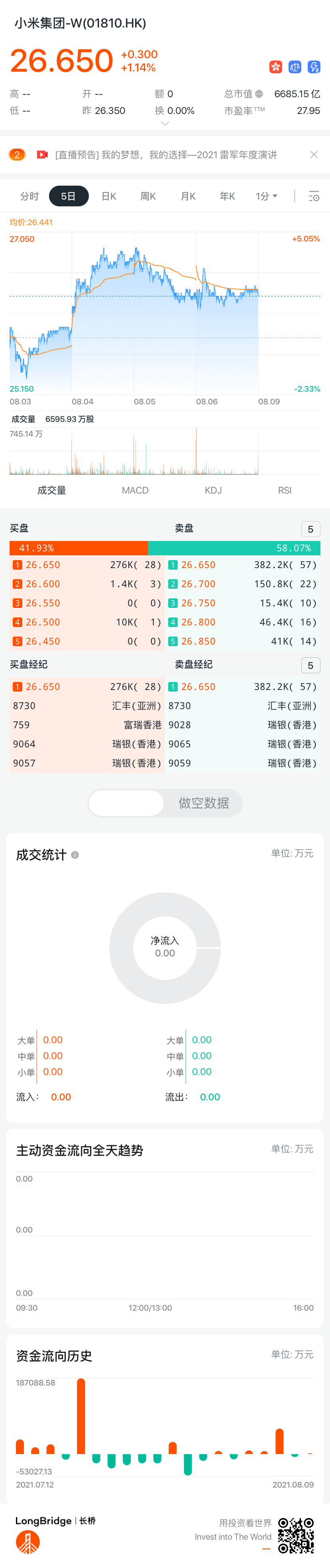The height and width of the screenshot is (1568, 330).
Task: Expand more quote details chevron
Action: [164, 123]
